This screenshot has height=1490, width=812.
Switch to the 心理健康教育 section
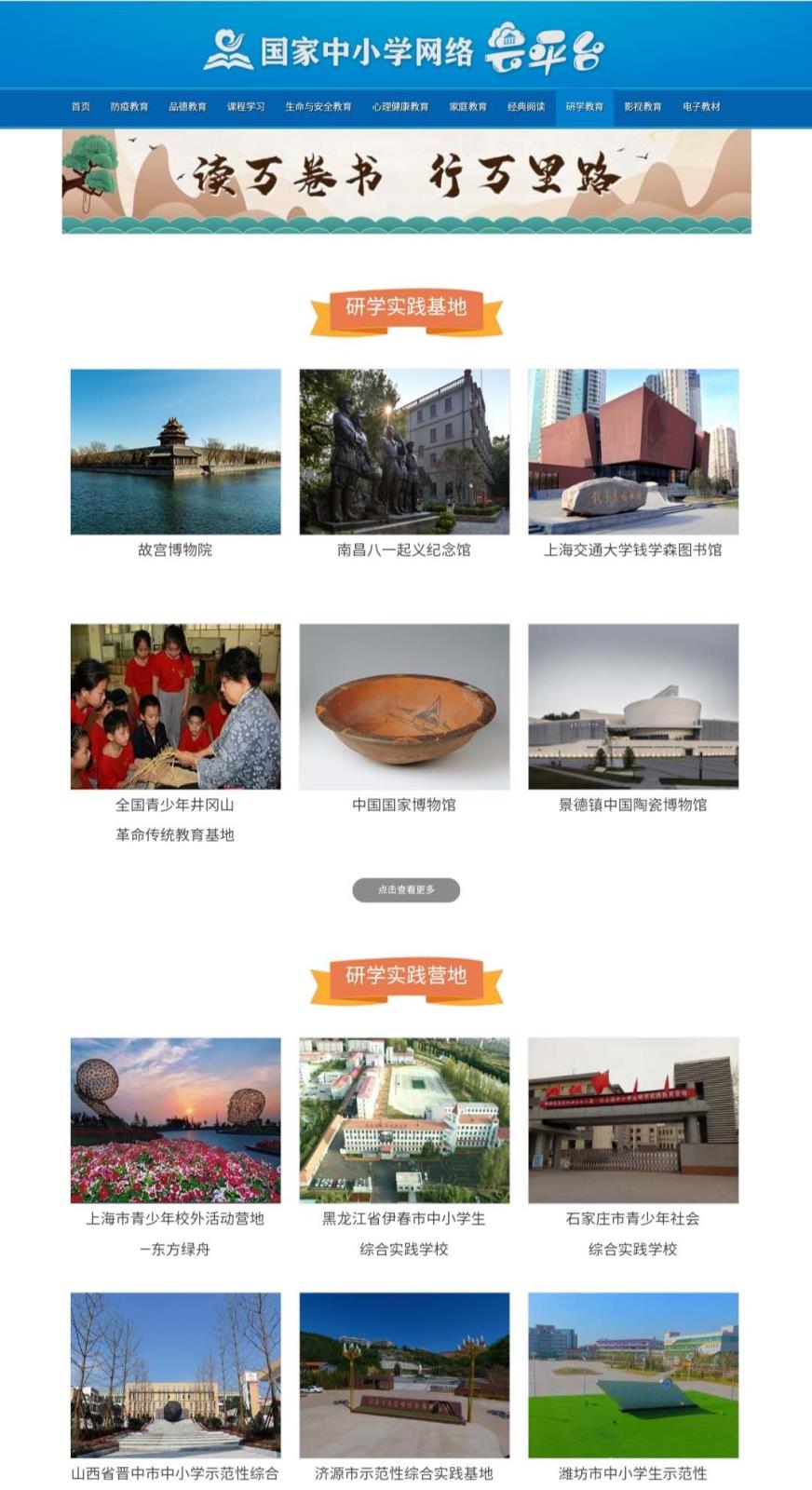tap(400, 107)
